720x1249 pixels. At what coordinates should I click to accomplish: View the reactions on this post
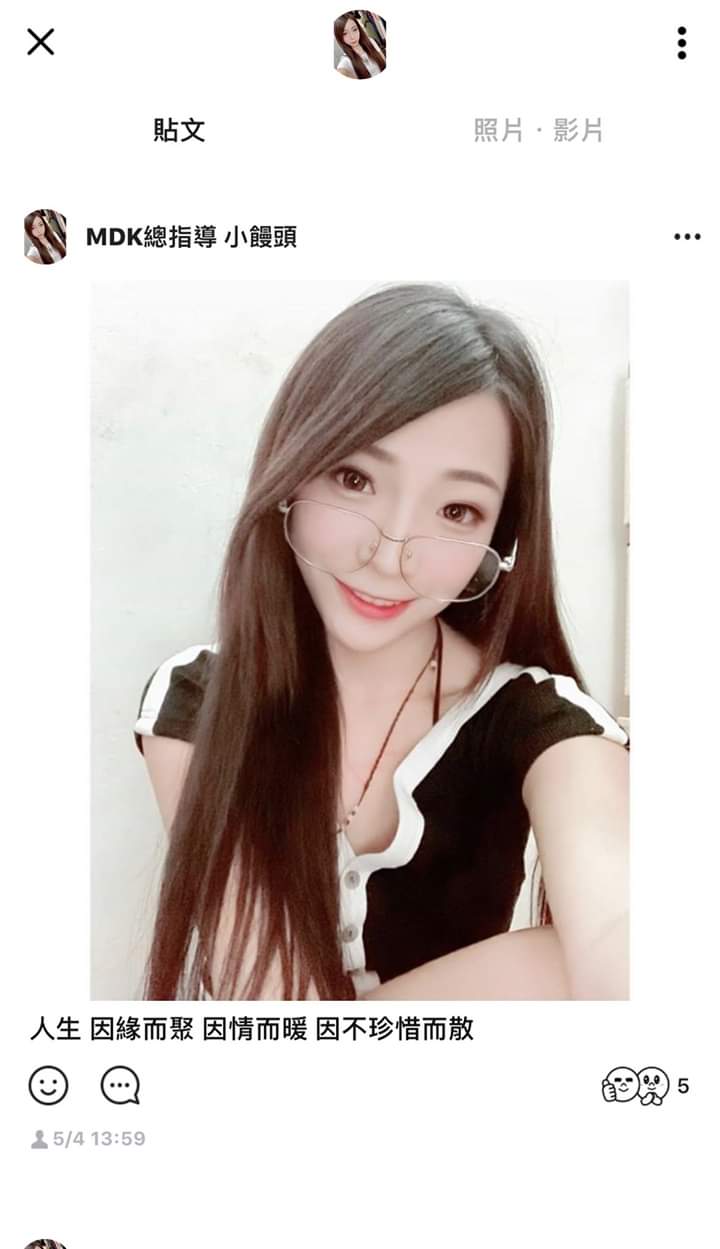coord(645,1085)
